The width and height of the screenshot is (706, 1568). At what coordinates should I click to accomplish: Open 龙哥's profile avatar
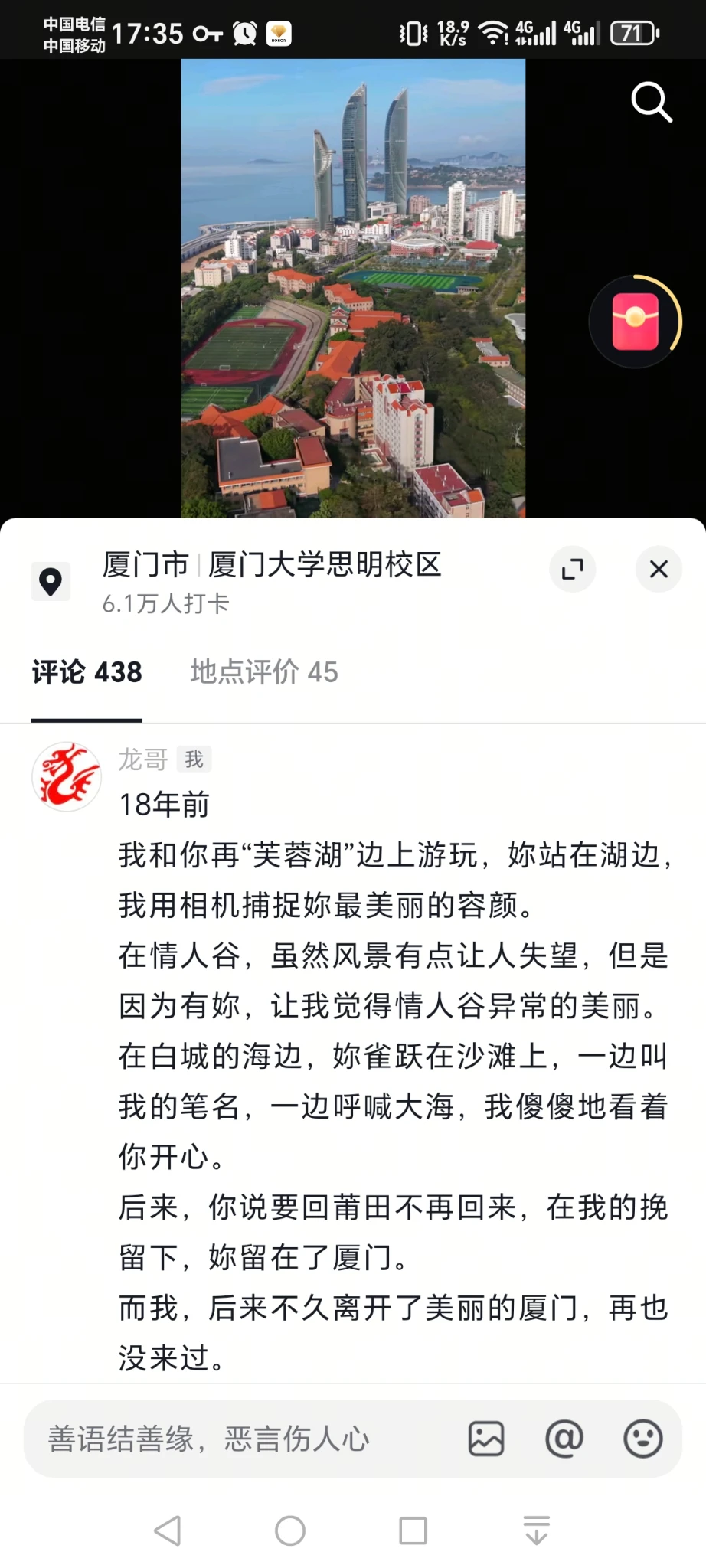tap(67, 776)
